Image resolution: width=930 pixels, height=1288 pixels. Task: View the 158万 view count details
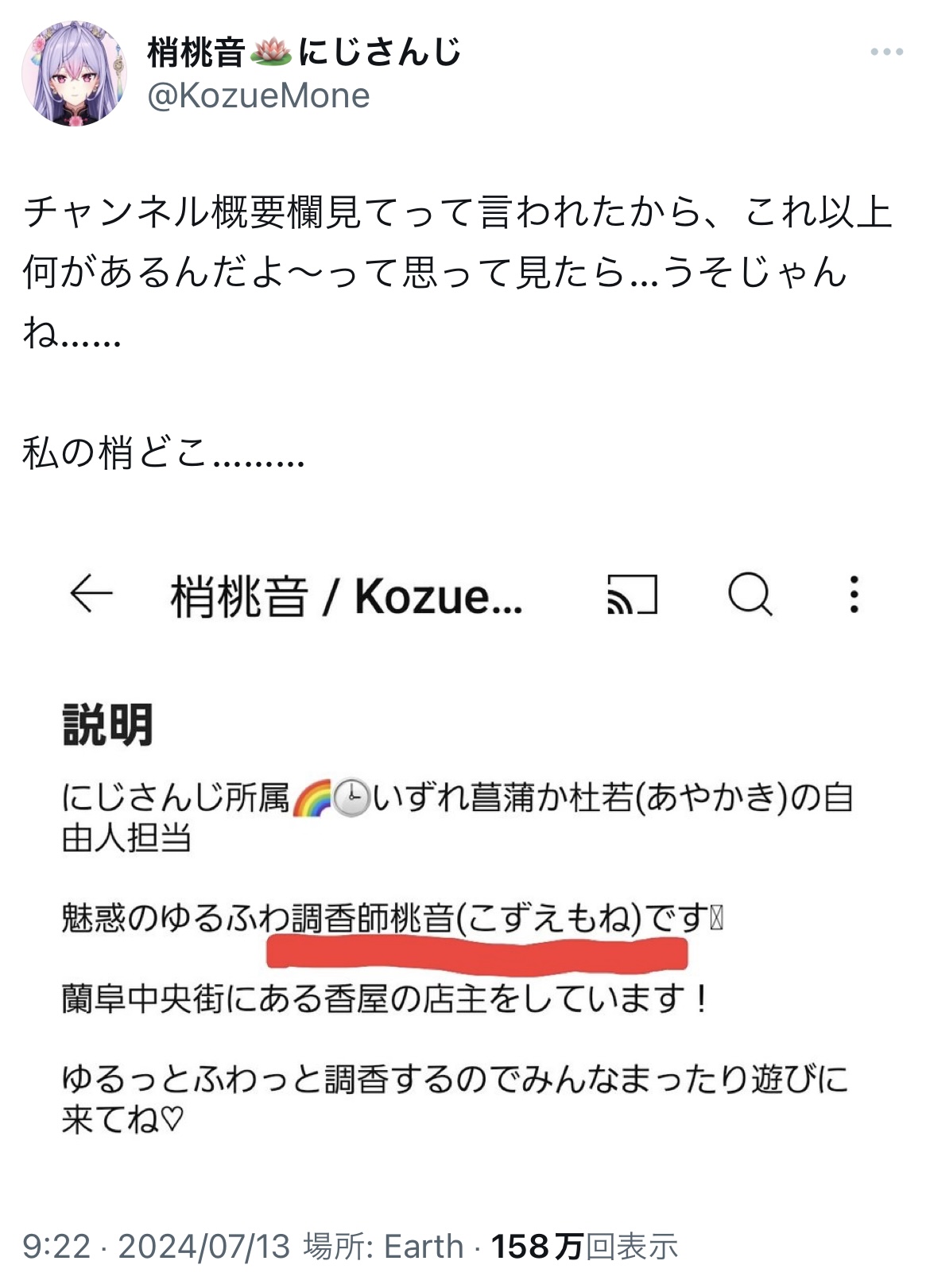[x=584, y=1246]
